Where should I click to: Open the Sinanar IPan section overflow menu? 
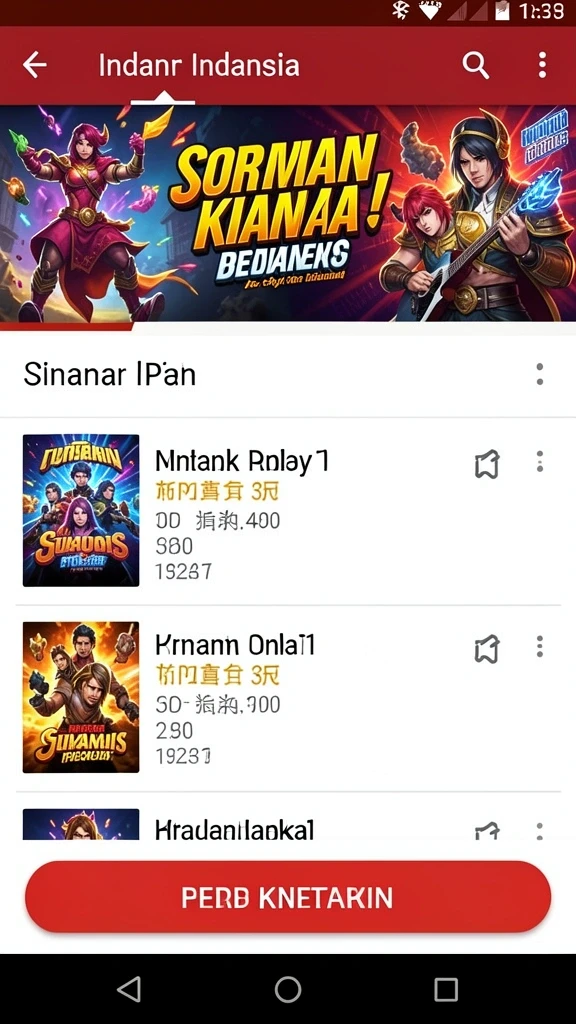pyautogui.click(x=539, y=374)
